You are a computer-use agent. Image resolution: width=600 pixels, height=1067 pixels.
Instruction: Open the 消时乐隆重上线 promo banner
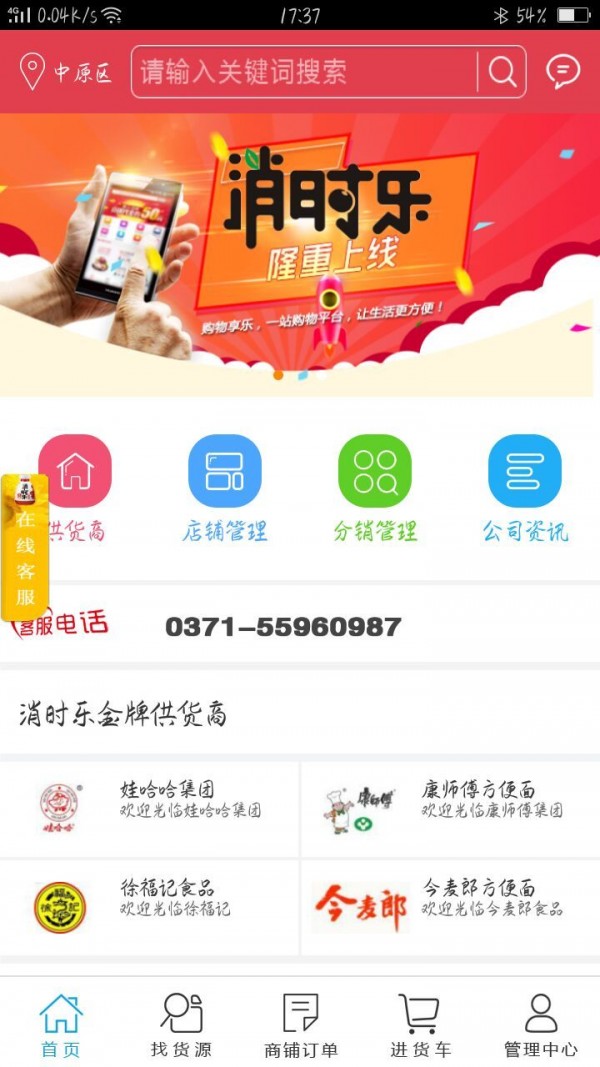click(x=300, y=255)
